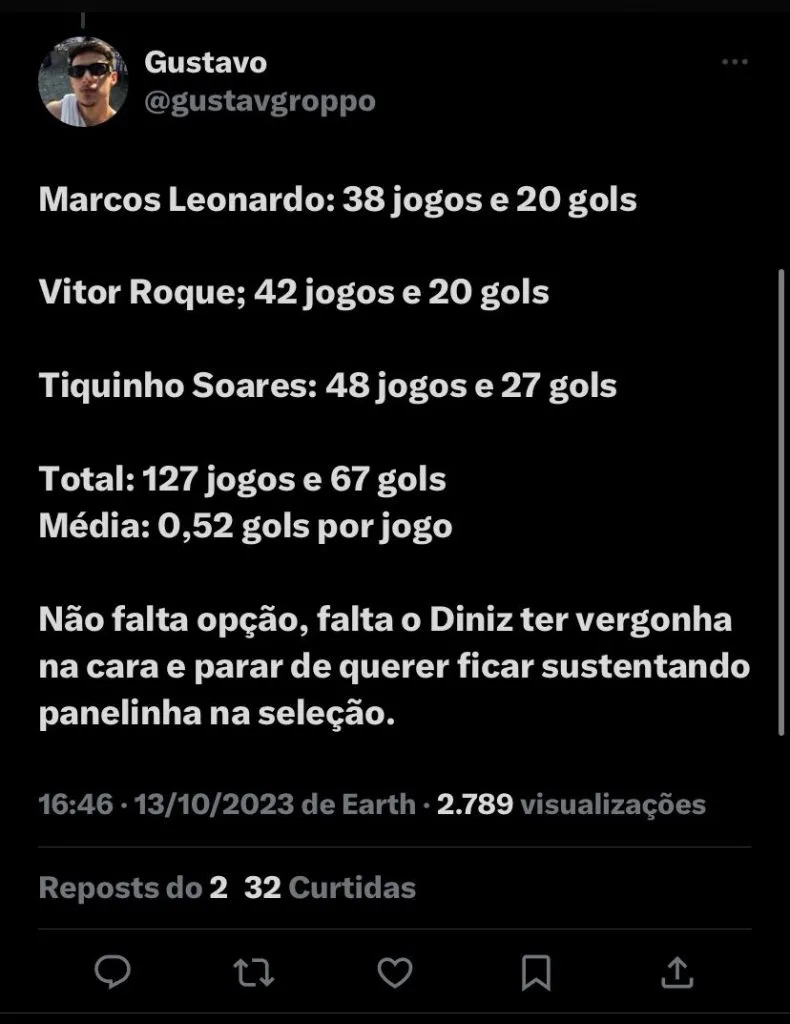Like Gustavo's tweet
This screenshot has height=1024, width=790.
396,971
